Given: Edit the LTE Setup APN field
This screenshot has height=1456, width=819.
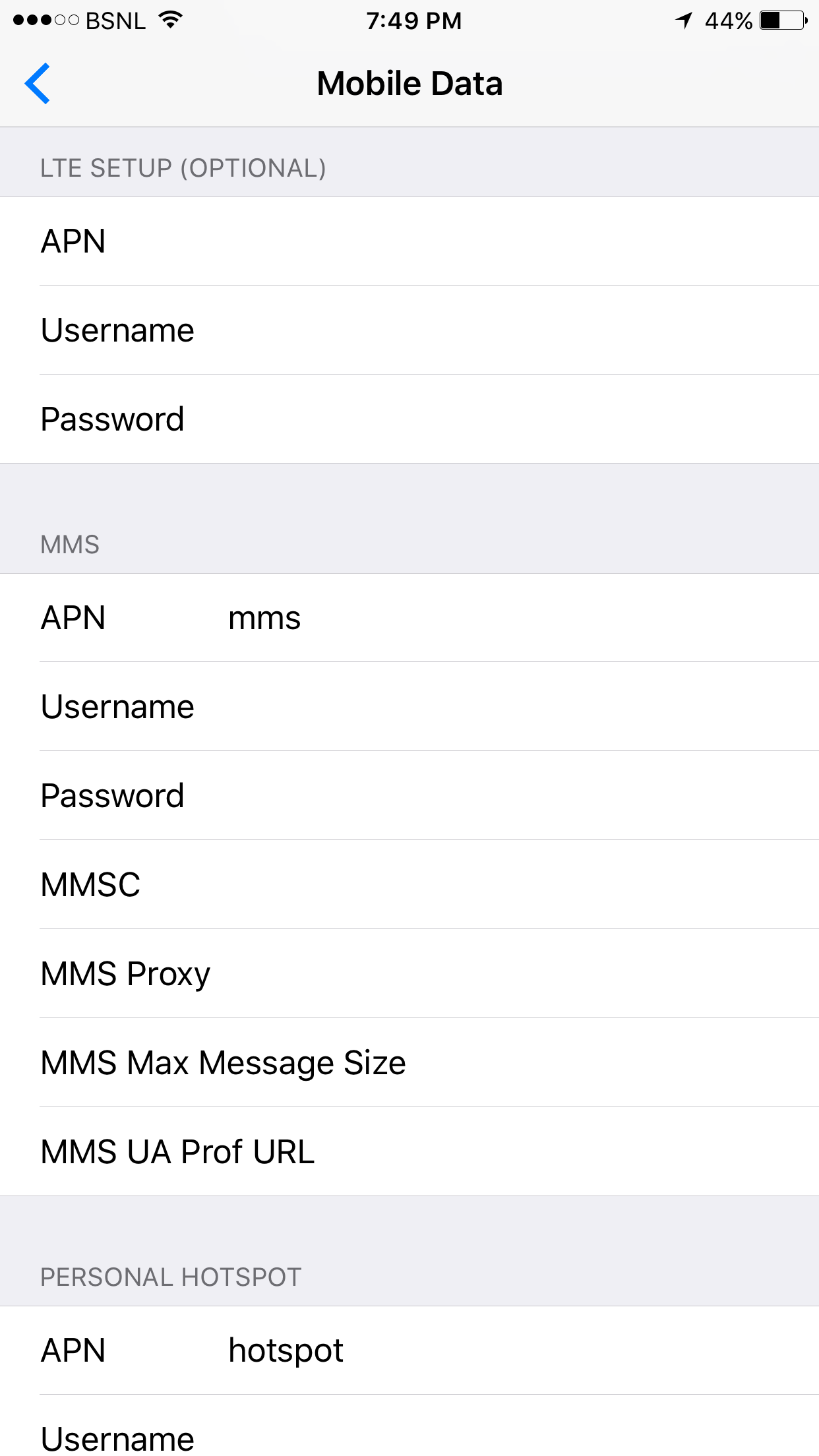Looking at the screenshot, I should click(x=462, y=241).
